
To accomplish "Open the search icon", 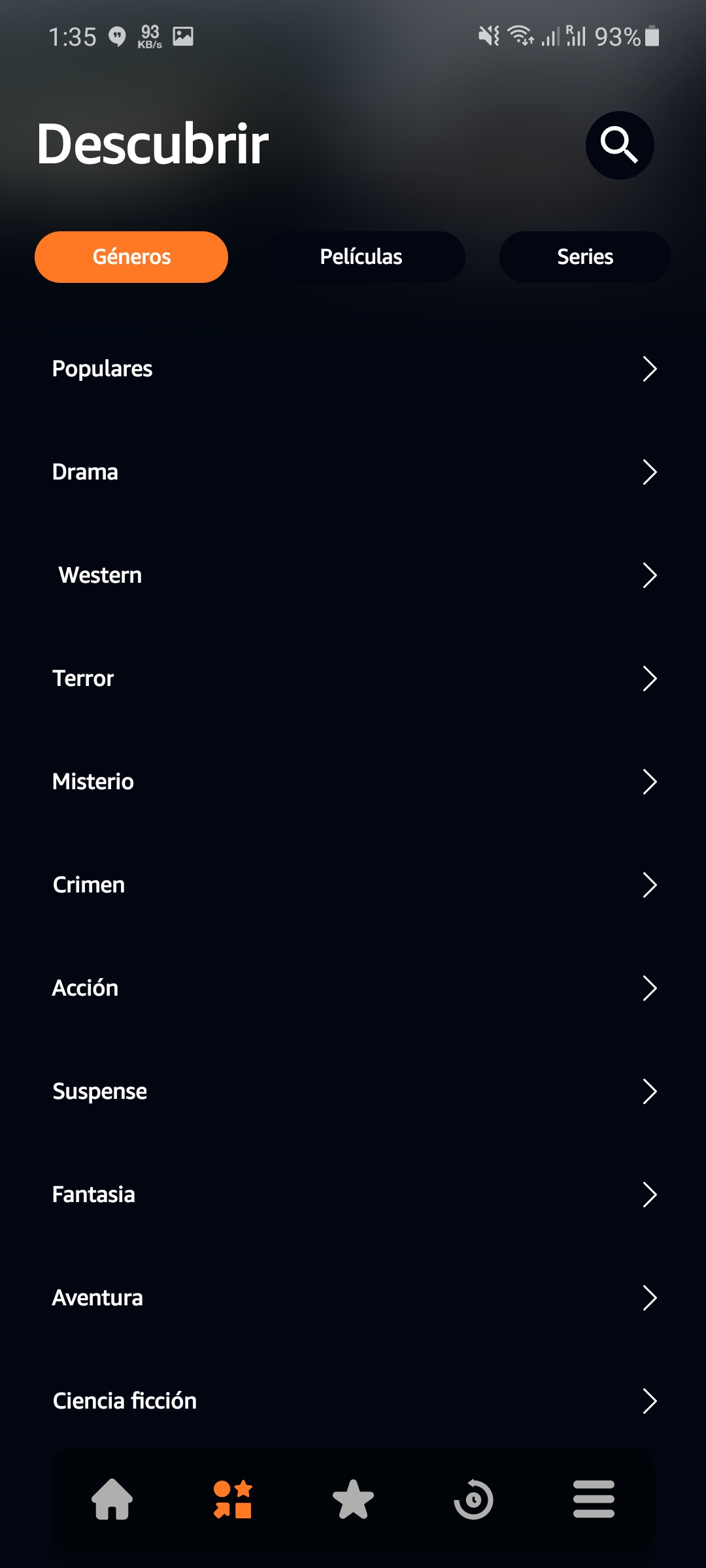I will pyautogui.click(x=619, y=145).
